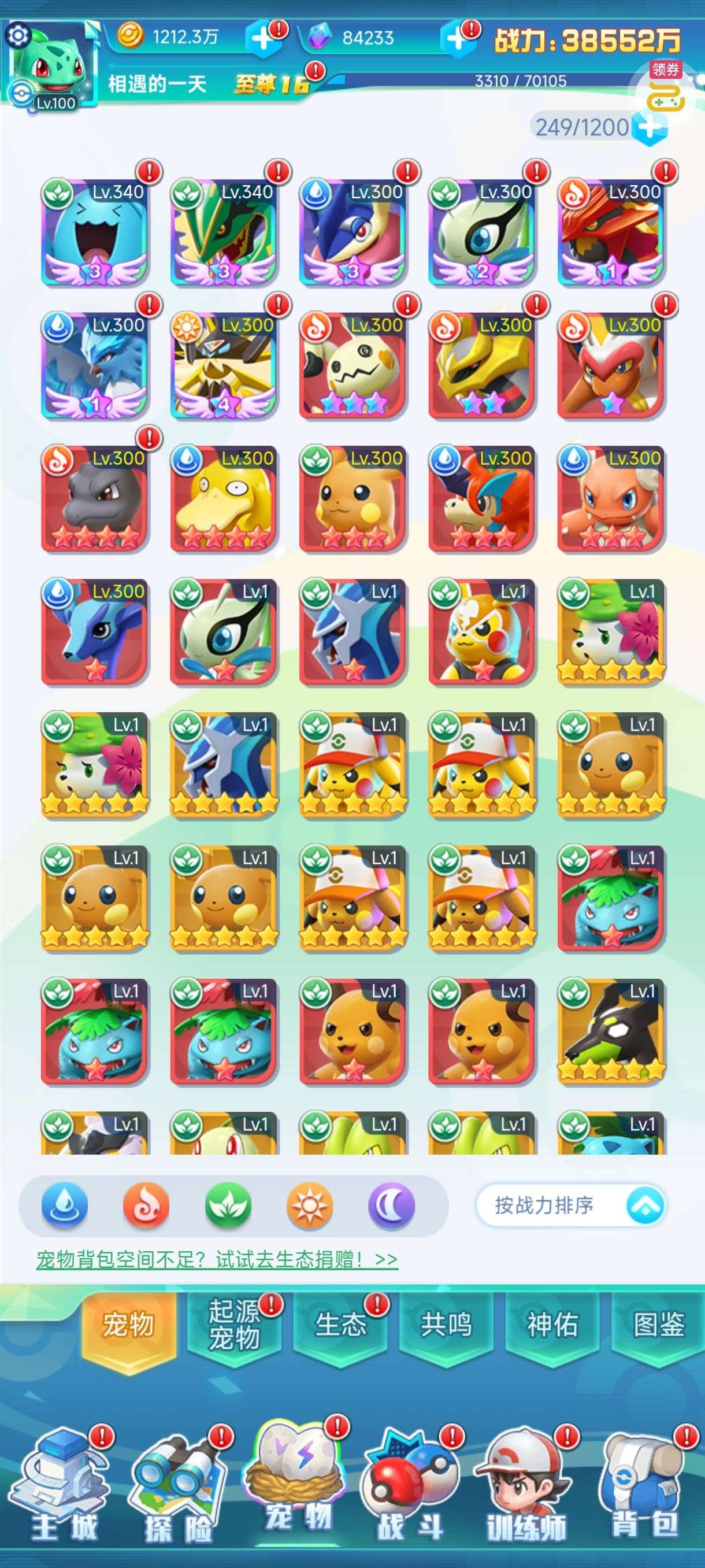Switch to the 起源宠物 tab
The image size is (705, 1568).
[x=234, y=1325]
